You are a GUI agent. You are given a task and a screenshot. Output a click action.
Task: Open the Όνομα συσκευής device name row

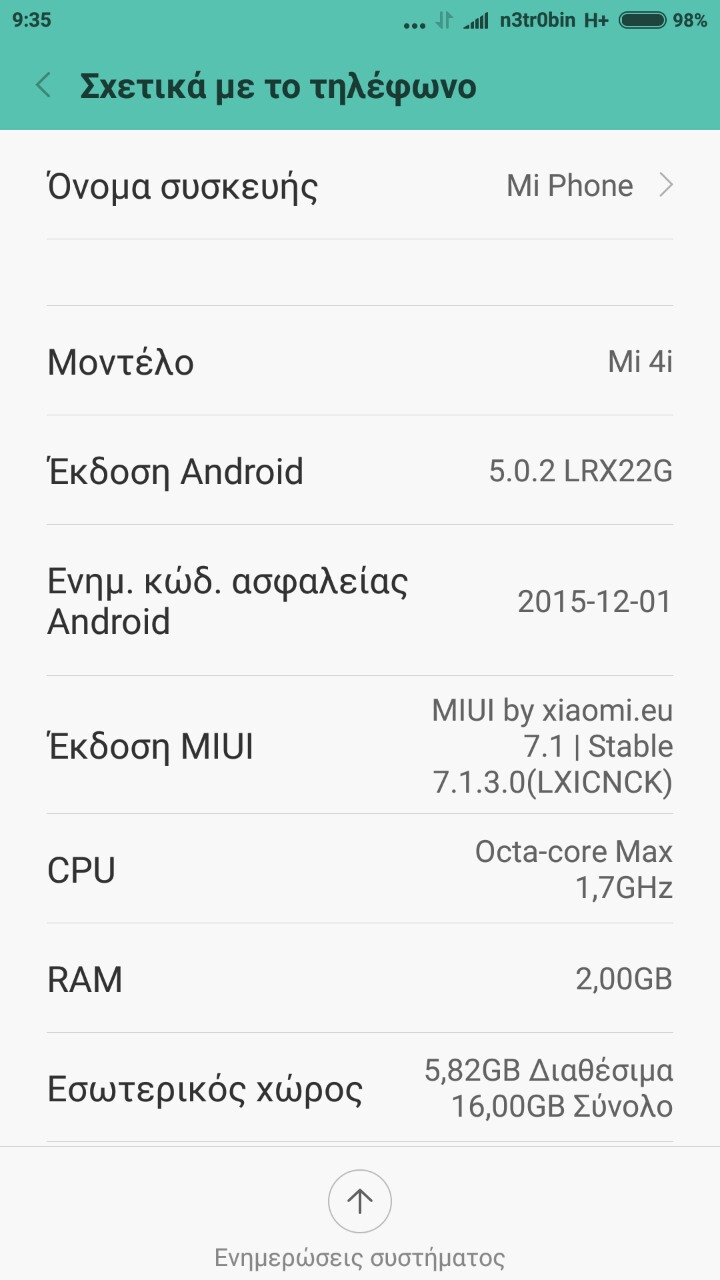(360, 186)
